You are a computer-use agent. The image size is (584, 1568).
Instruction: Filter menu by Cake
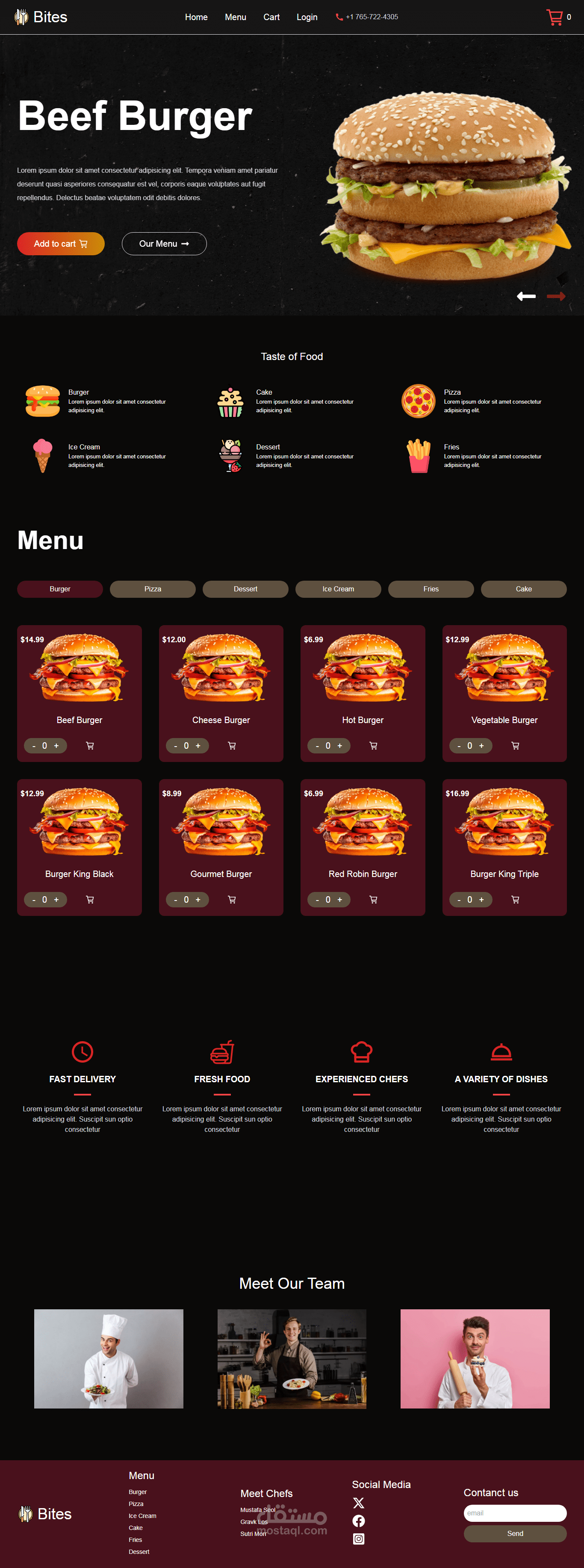(x=523, y=589)
